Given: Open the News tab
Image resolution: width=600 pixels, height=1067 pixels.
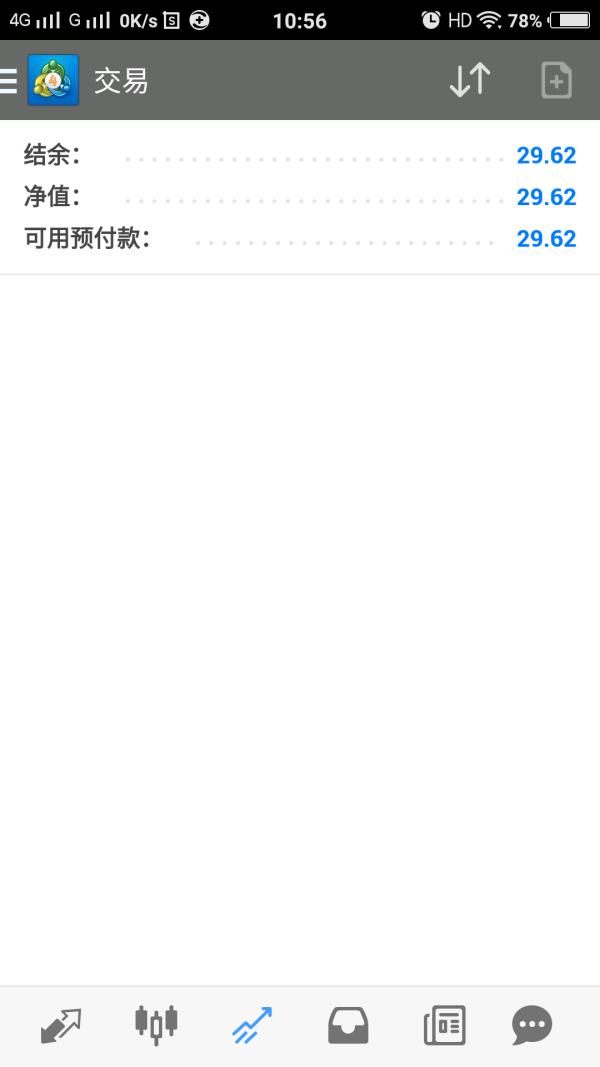Looking at the screenshot, I should point(444,1025).
